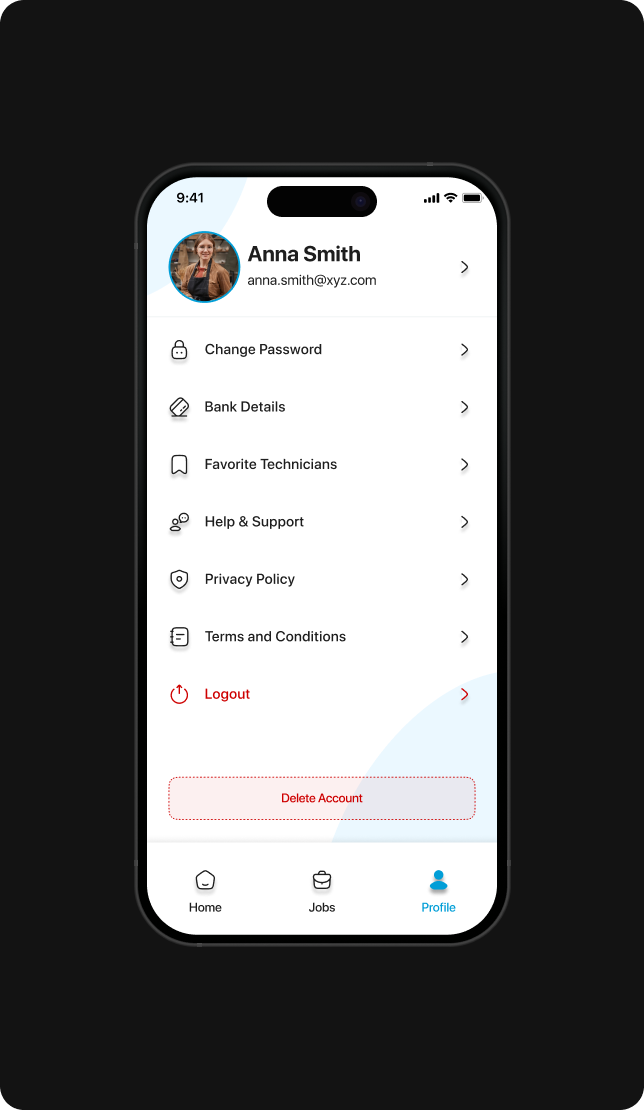Select the Profile tab
This screenshot has height=1110, width=644.
(x=438, y=891)
